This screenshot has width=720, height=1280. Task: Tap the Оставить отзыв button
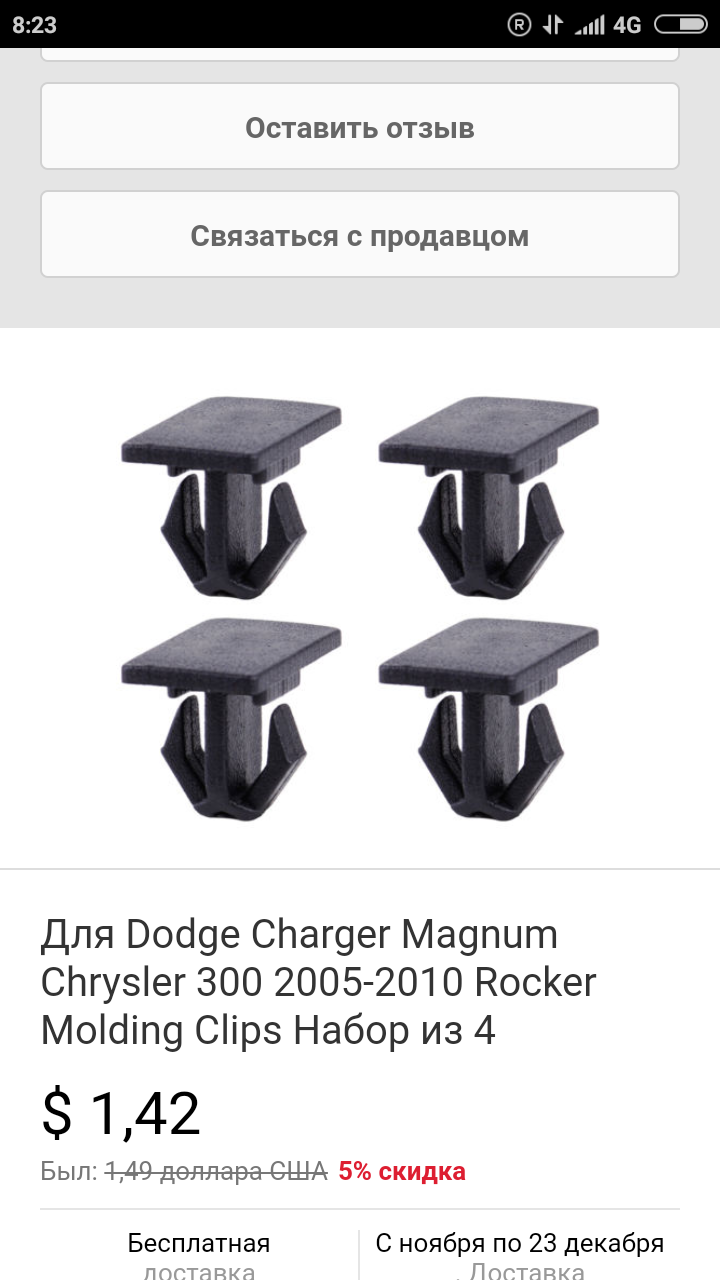(x=360, y=127)
